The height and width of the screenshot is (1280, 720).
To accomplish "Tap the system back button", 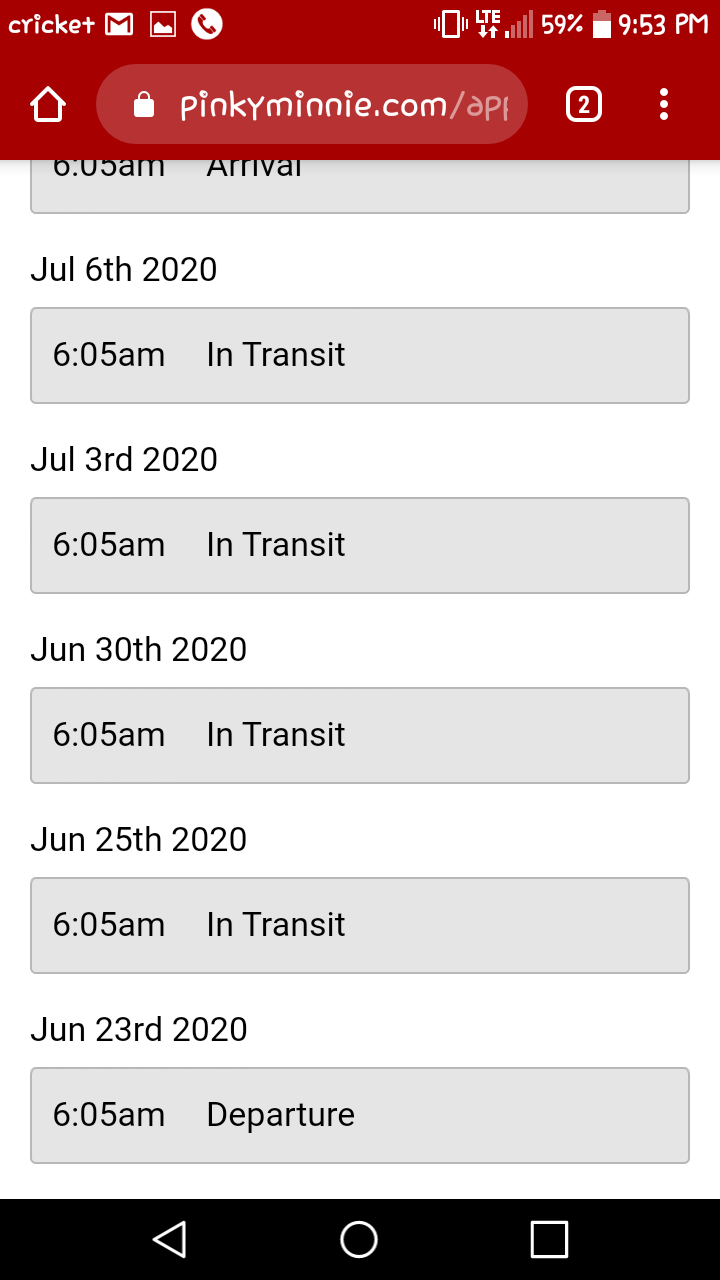I will 170,1239.
